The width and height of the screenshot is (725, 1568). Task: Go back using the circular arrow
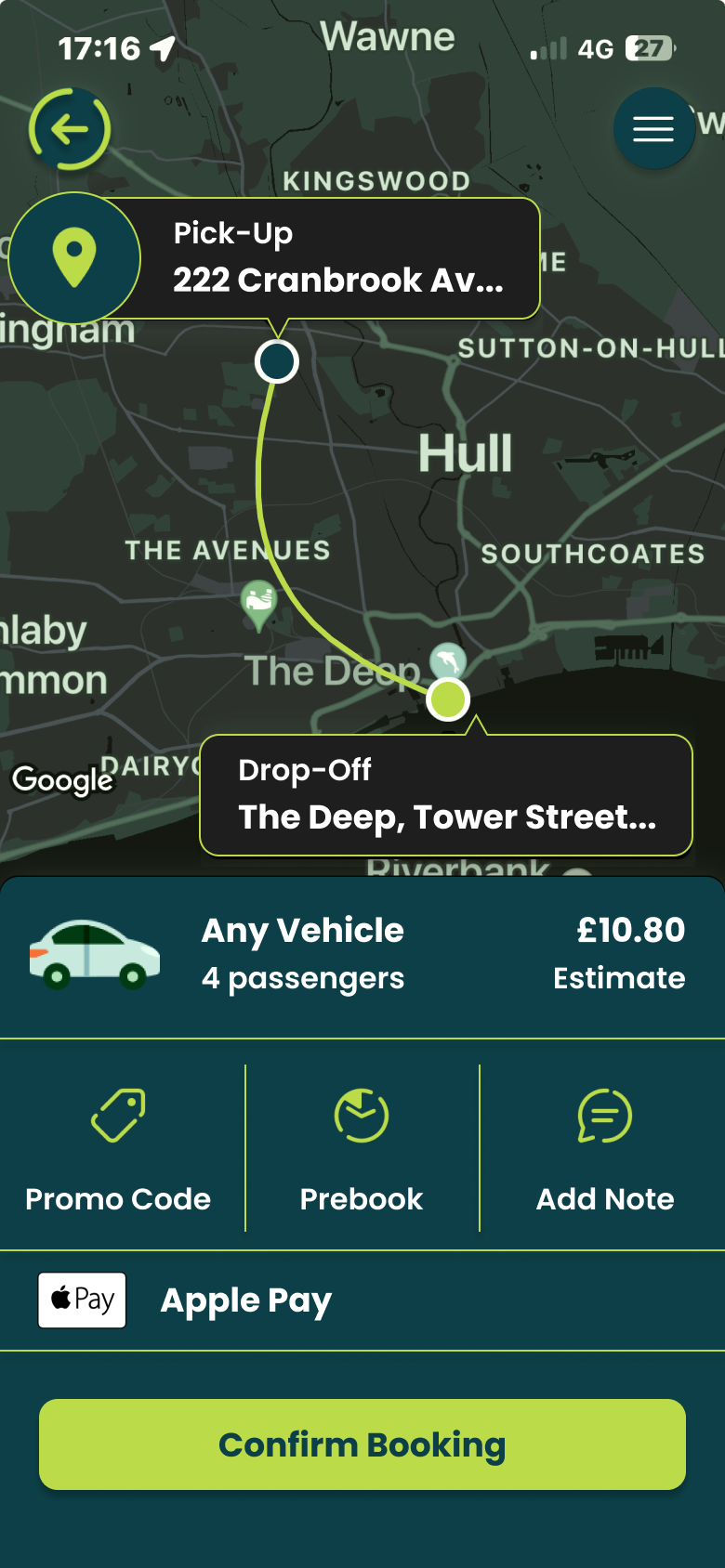pyautogui.click(x=70, y=129)
